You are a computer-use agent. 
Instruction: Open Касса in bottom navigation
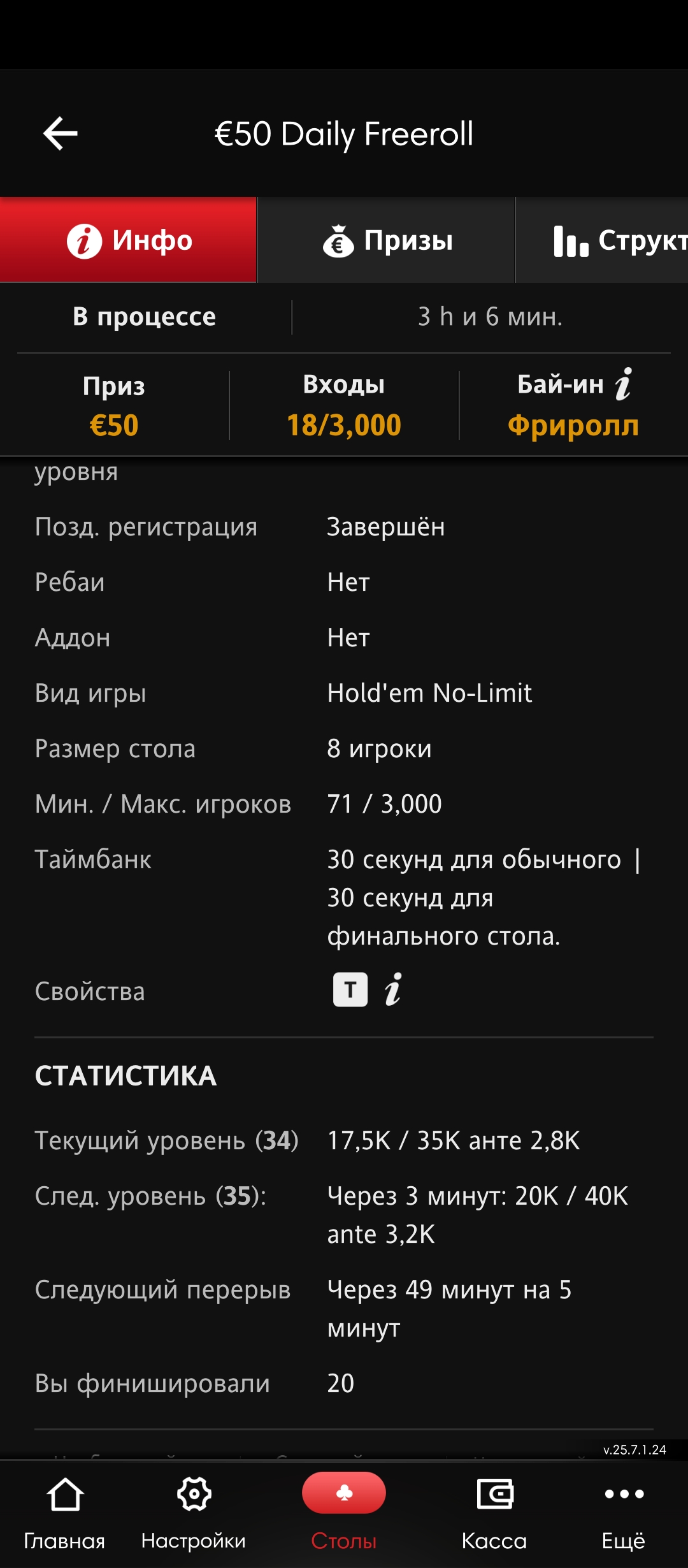pyautogui.click(x=494, y=1509)
